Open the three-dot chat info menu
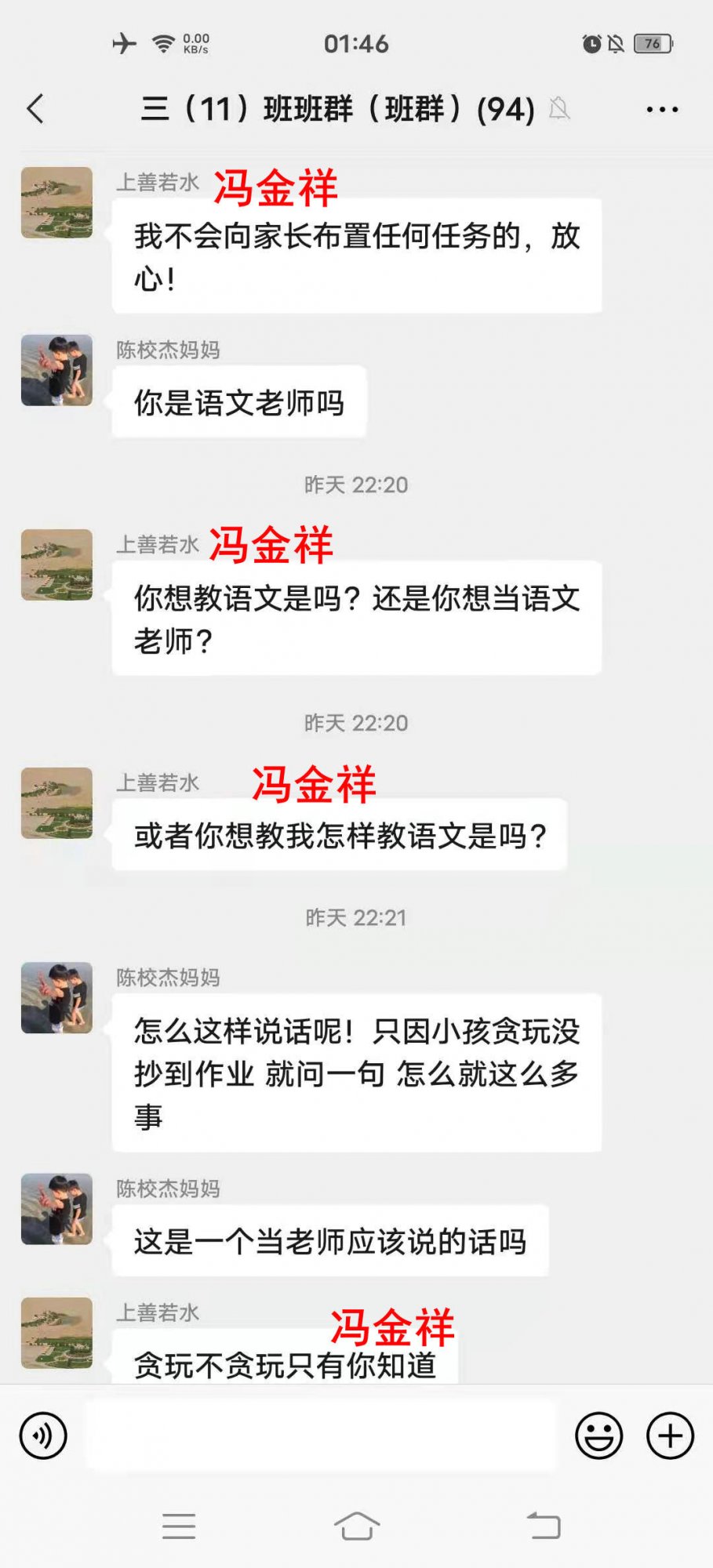This screenshot has width=713, height=1568. click(662, 110)
